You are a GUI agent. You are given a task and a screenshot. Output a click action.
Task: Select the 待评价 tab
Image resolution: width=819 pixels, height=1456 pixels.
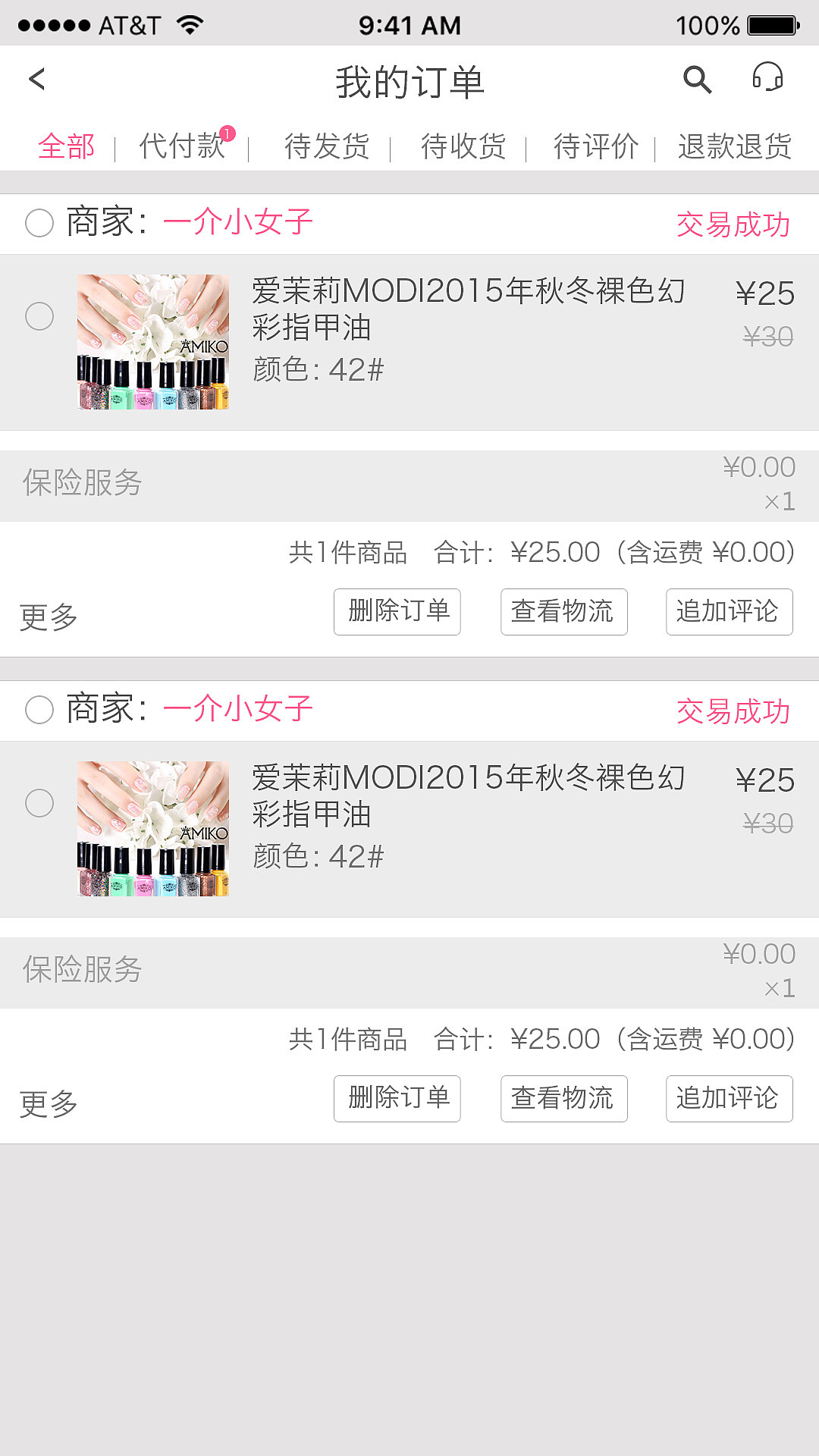click(x=596, y=146)
